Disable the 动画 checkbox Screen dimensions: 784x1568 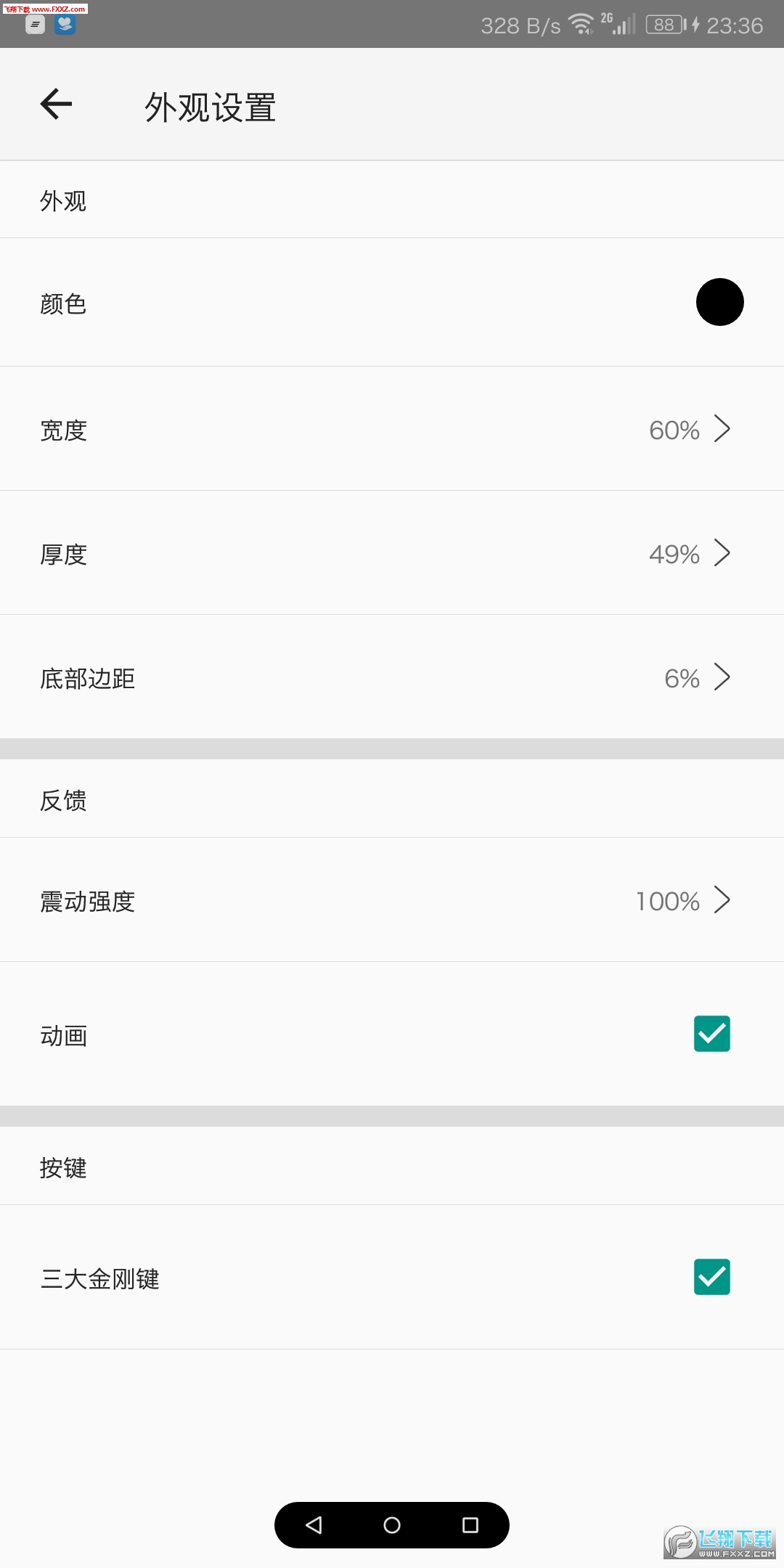(x=711, y=1034)
